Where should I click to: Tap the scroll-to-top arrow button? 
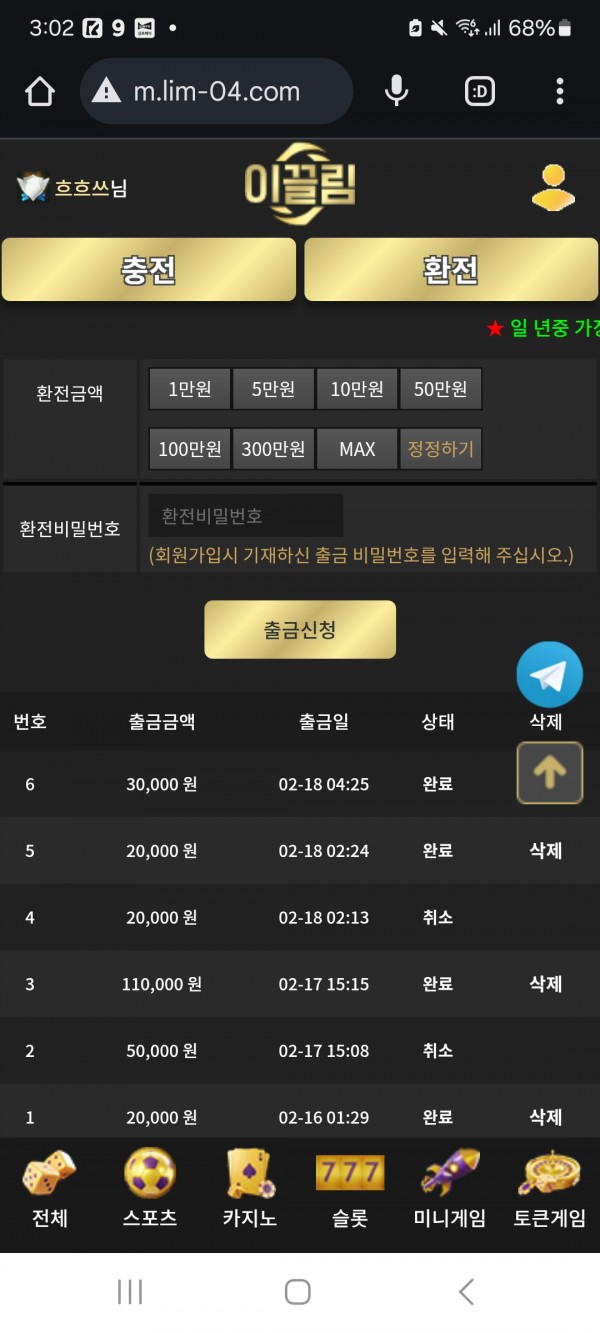[x=549, y=772]
